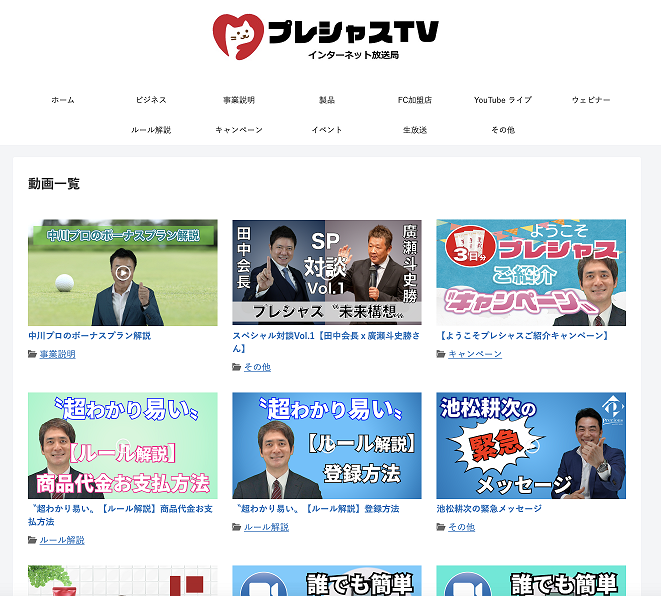Go to the ビジネス section
Screen dimensions: 661x596
[x=151, y=100]
